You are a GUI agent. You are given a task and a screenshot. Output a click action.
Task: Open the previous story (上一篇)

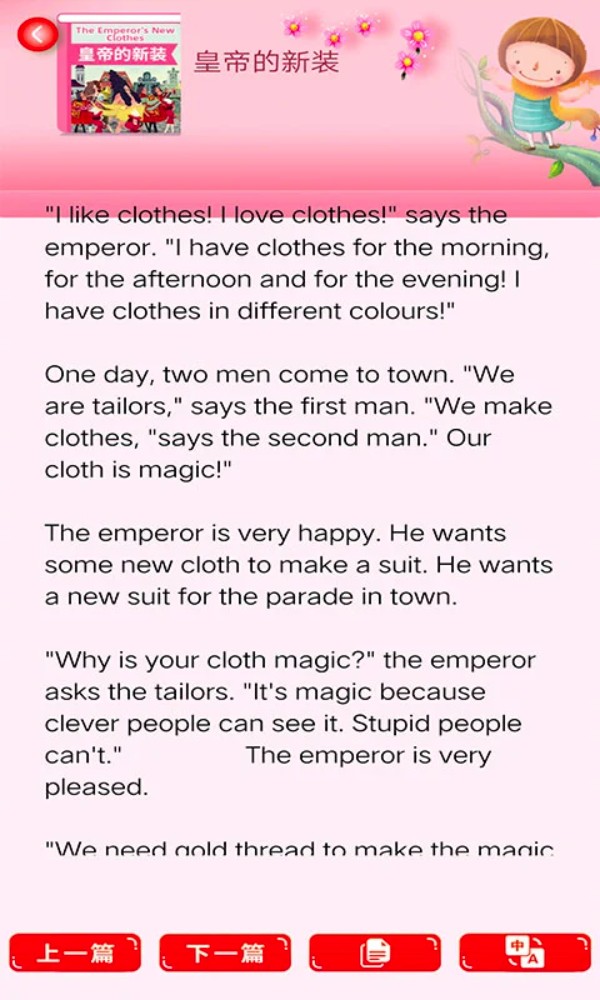pyautogui.click(x=75, y=953)
